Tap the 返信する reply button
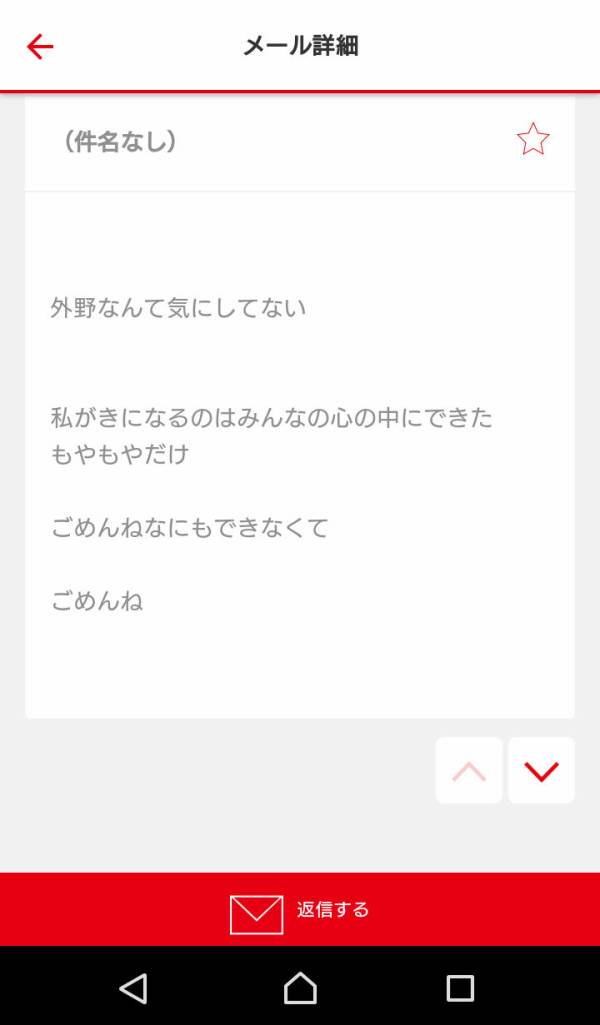This screenshot has height=1025, width=600. (300, 909)
